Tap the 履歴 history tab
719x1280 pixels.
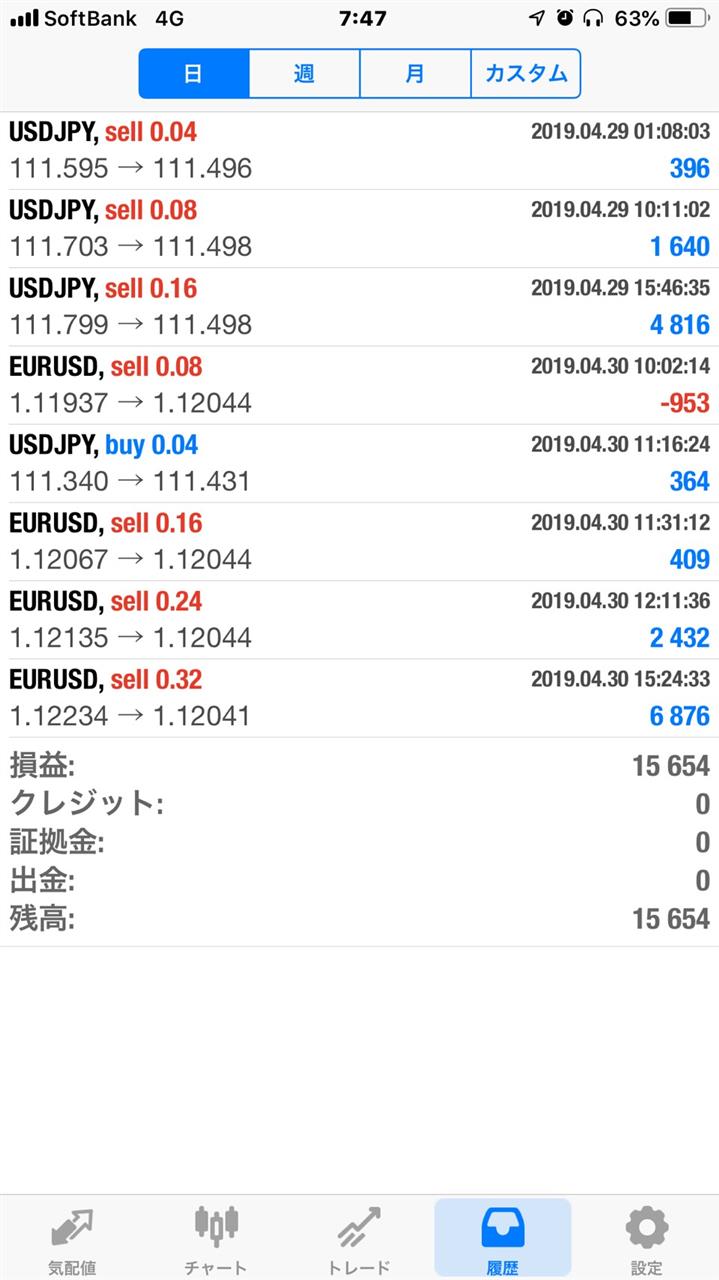click(x=503, y=1238)
